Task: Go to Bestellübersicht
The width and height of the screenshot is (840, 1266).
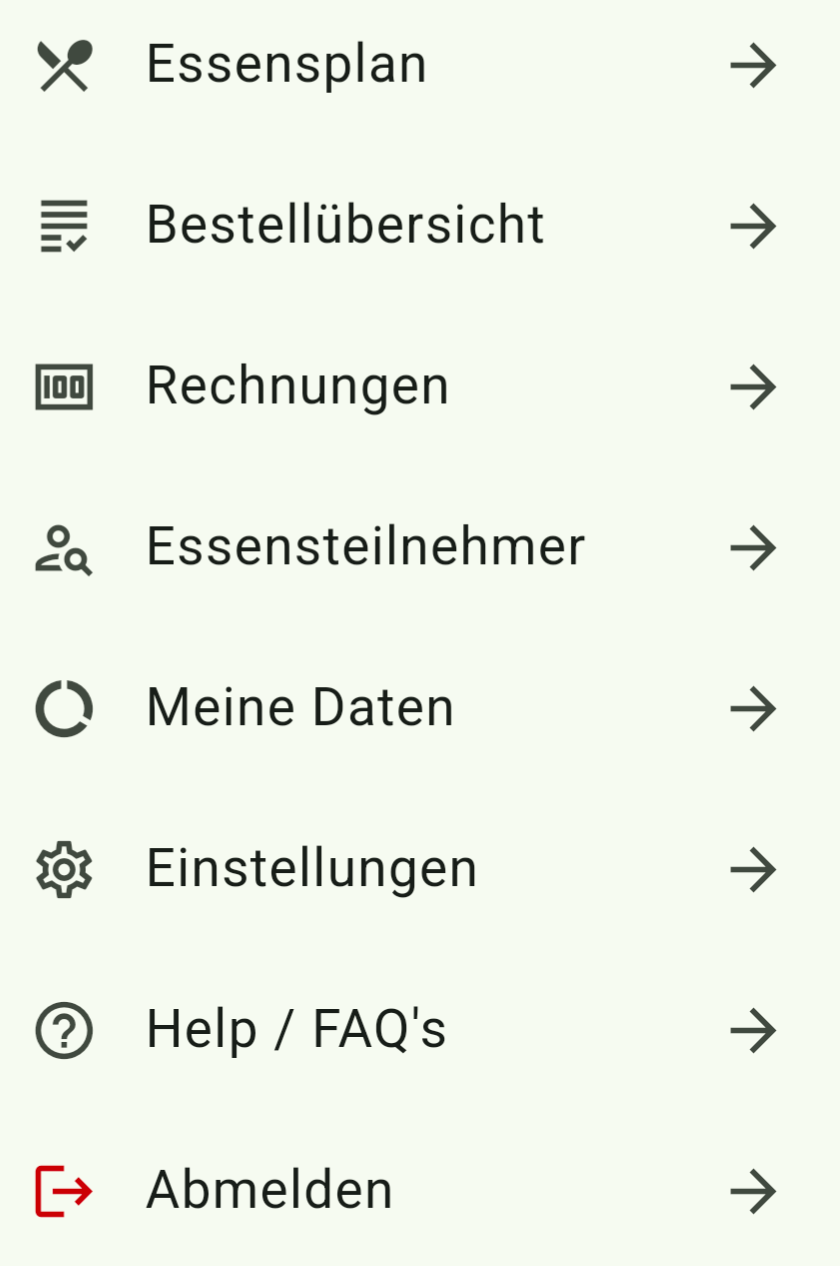Action: tap(345, 225)
